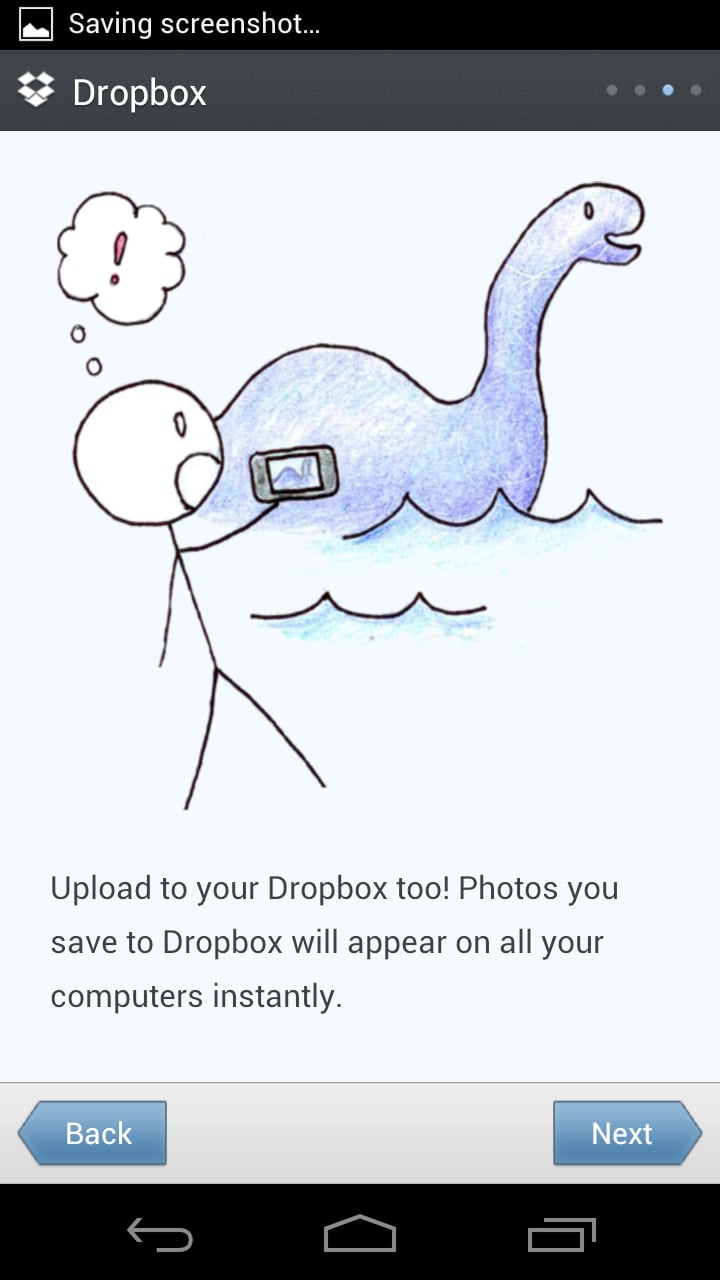Open the Saving screenshot notification
This screenshot has height=1280, width=720.
pyautogui.click(x=193, y=22)
